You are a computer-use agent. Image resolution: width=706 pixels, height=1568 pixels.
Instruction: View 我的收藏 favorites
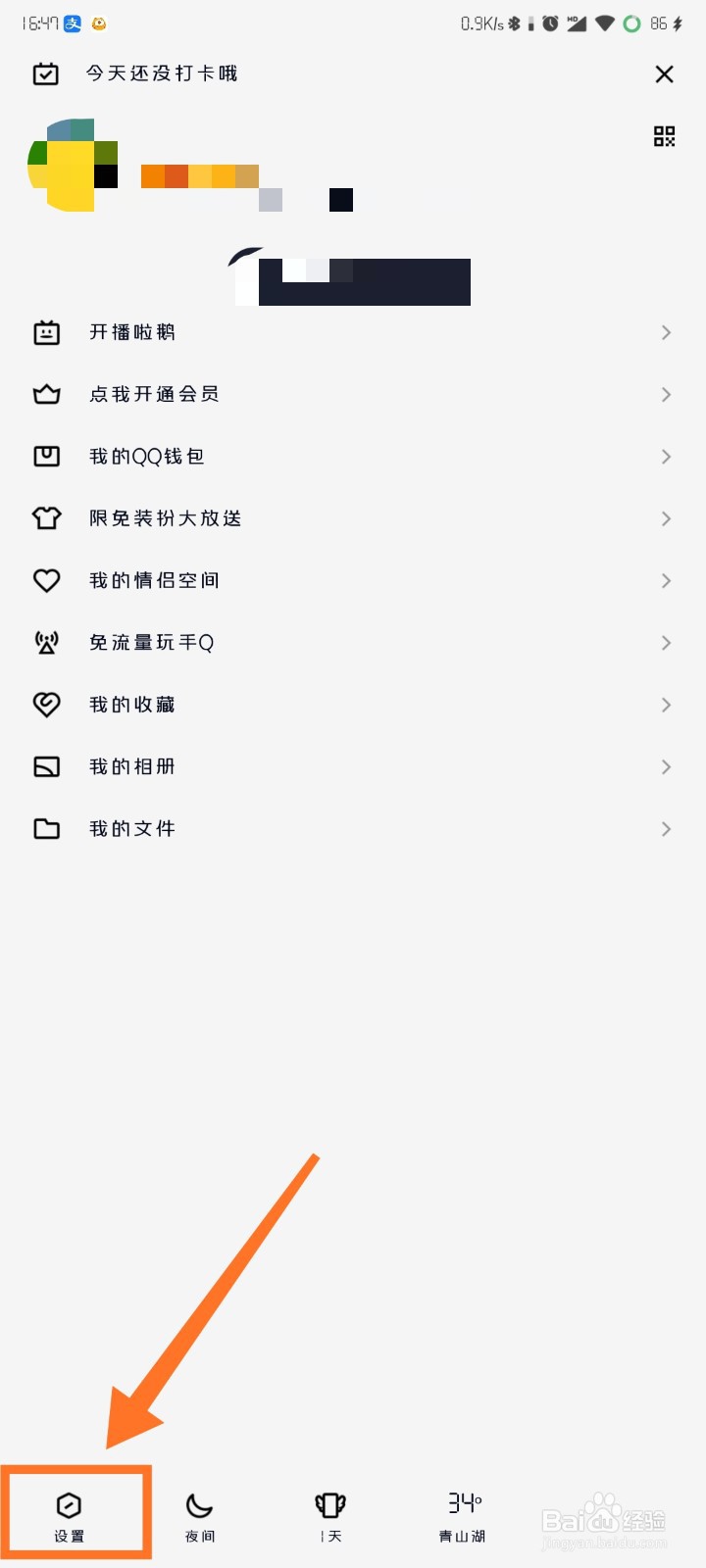click(131, 705)
